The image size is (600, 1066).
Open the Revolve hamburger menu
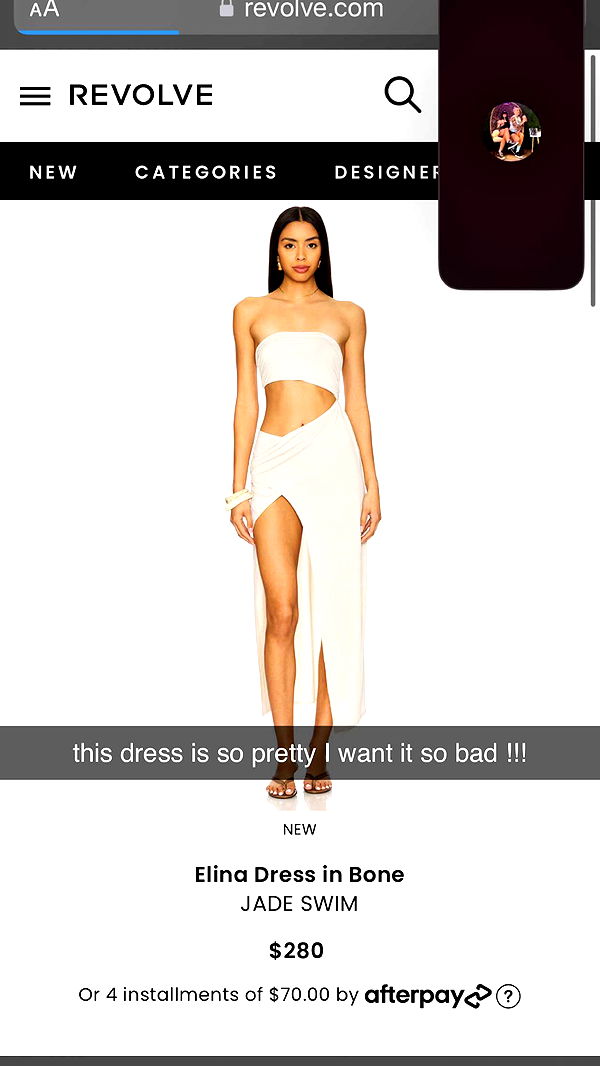click(35, 96)
